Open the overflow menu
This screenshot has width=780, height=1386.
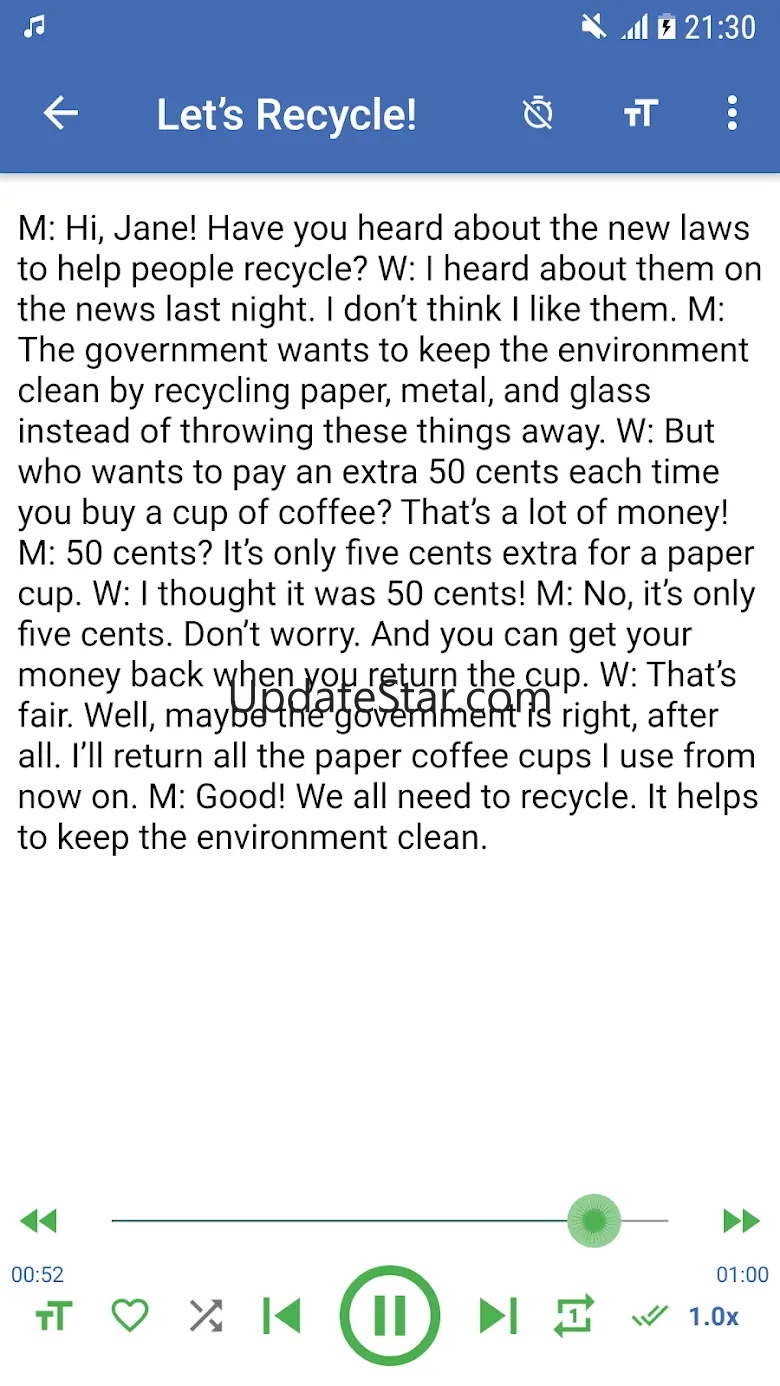tap(732, 114)
